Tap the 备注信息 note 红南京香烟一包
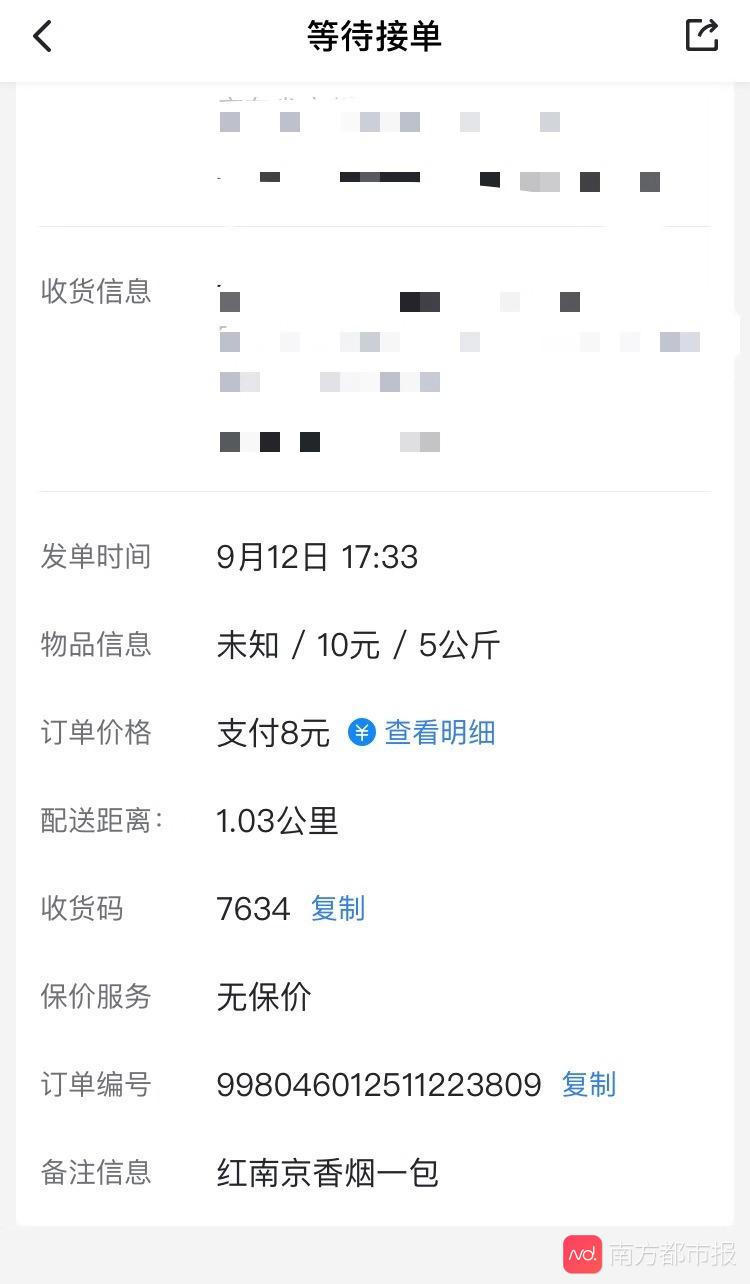The height and width of the screenshot is (1284, 750). click(327, 1173)
